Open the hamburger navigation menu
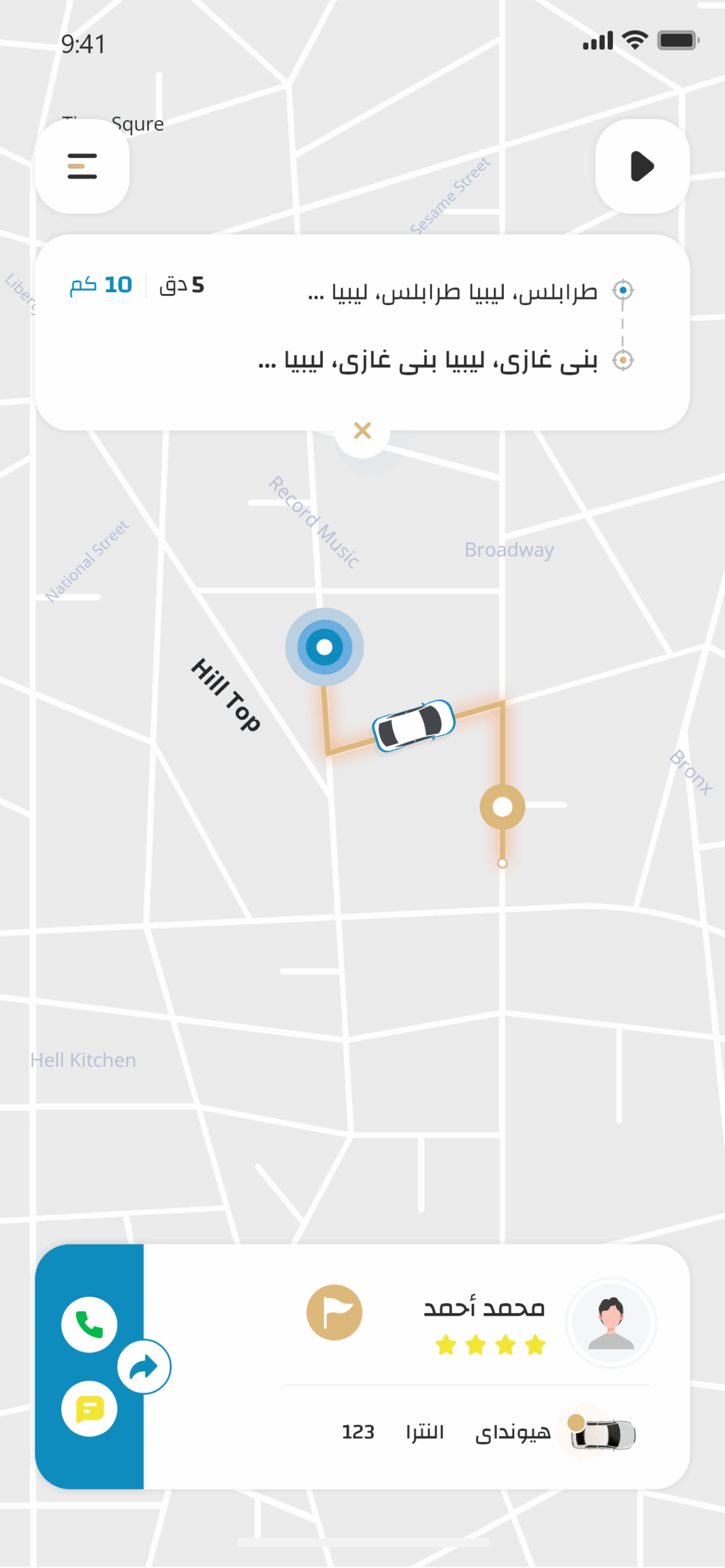Screen dimensions: 725x1568 click(82, 167)
